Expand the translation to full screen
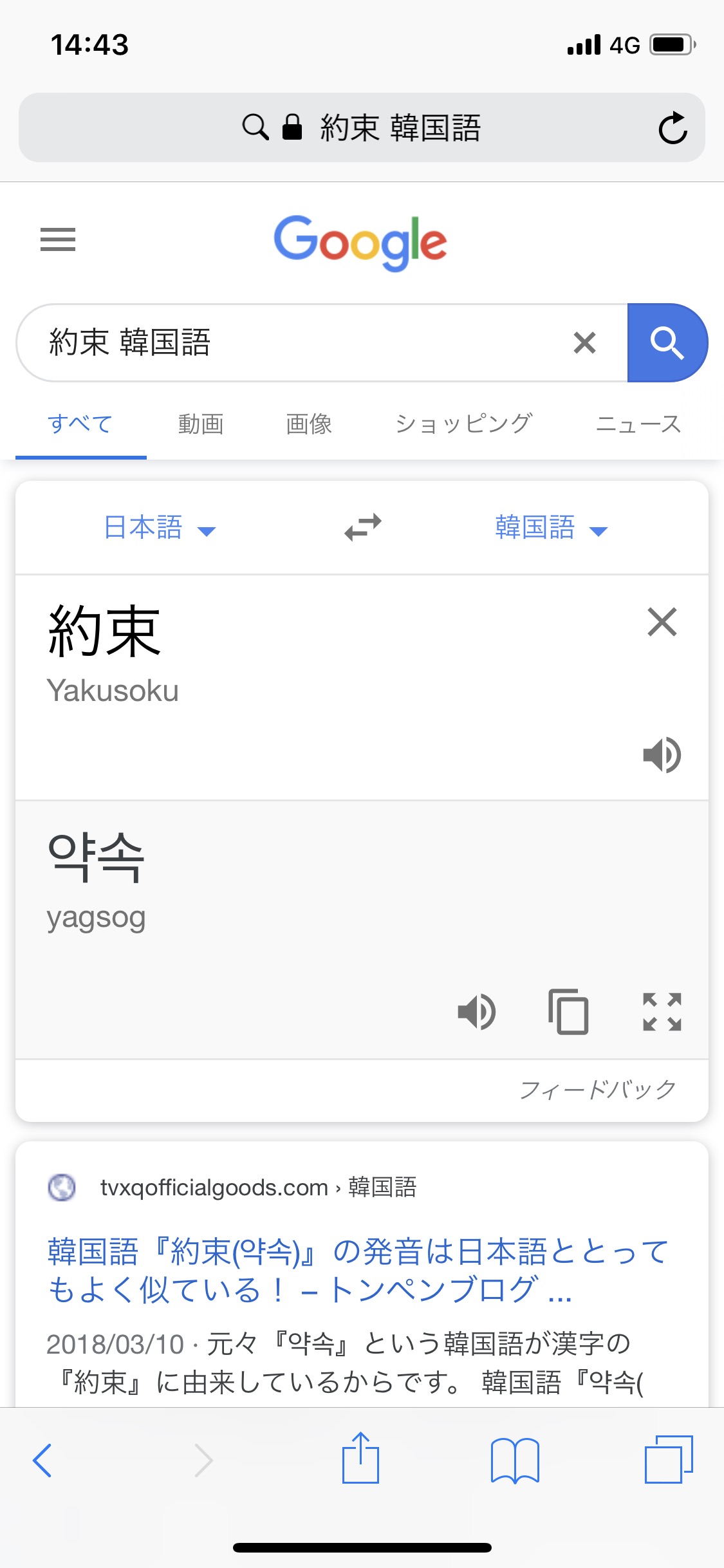Screen dimensions: 724x1568 click(662, 1012)
